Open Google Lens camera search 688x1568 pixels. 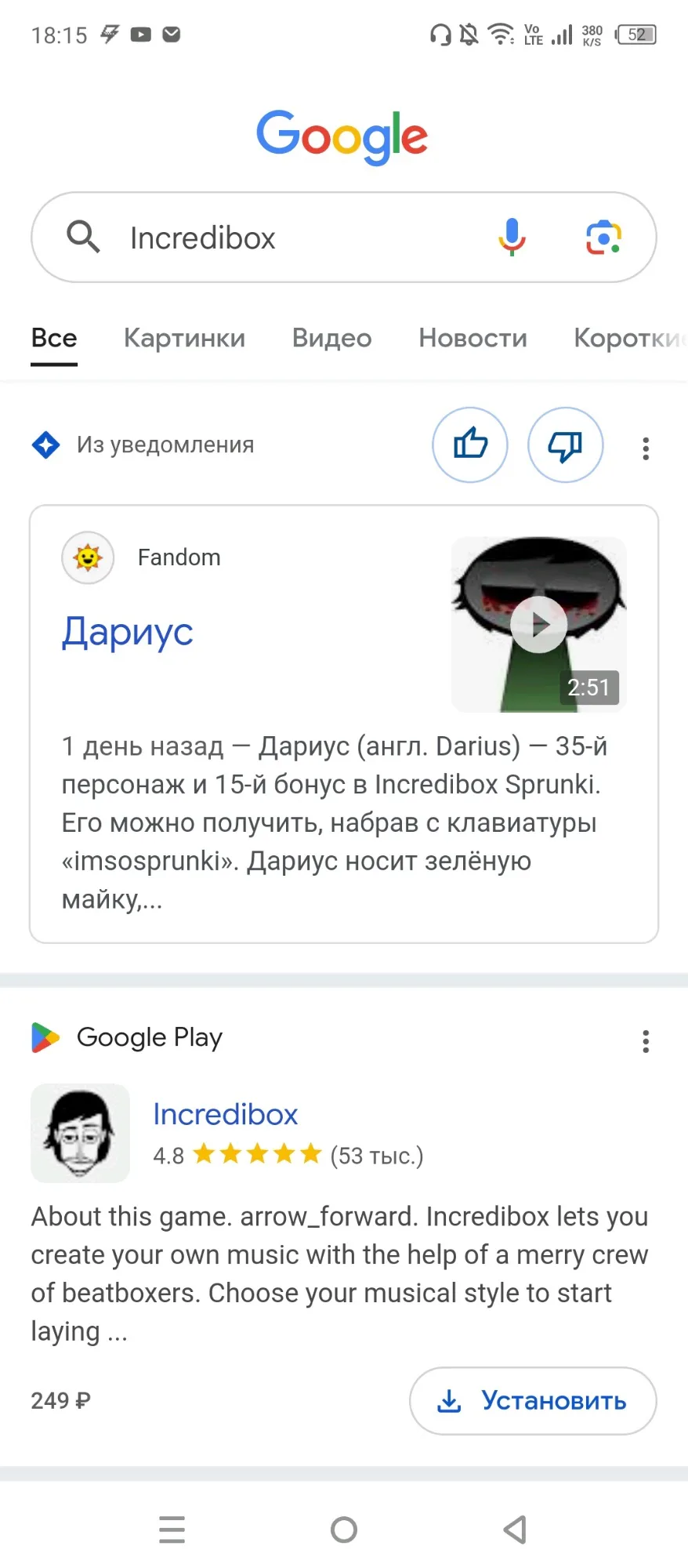click(x=603, y=238)
